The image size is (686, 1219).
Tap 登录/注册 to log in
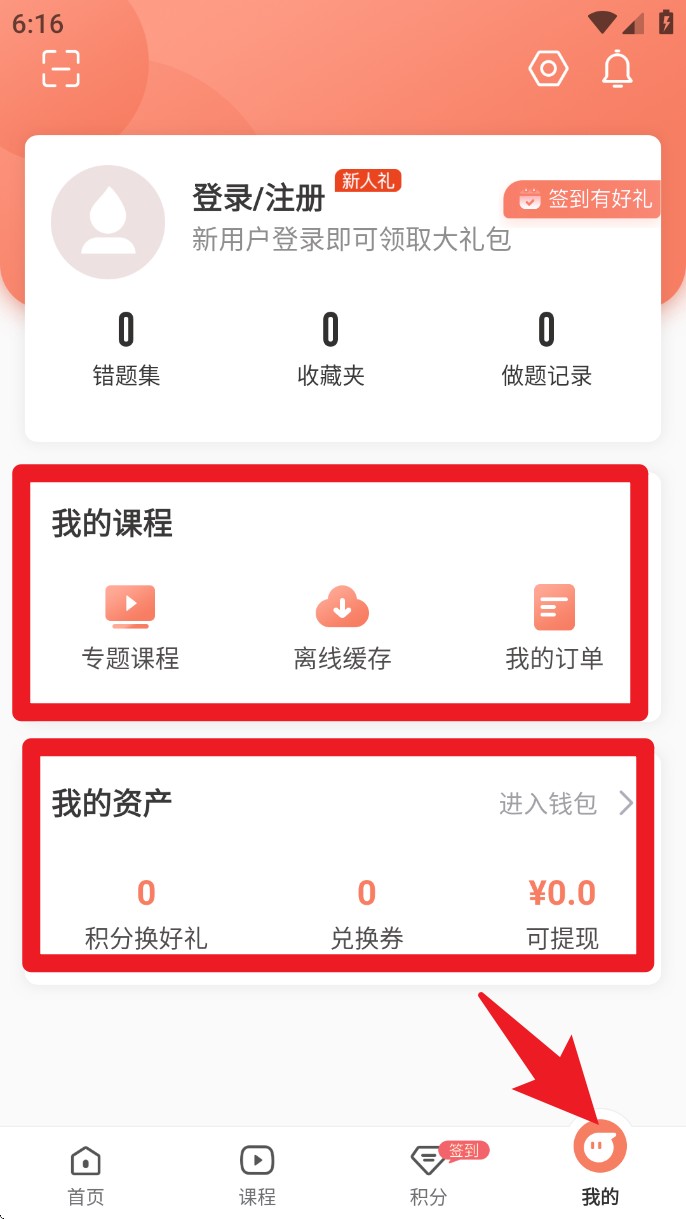[x=259, y=198]
